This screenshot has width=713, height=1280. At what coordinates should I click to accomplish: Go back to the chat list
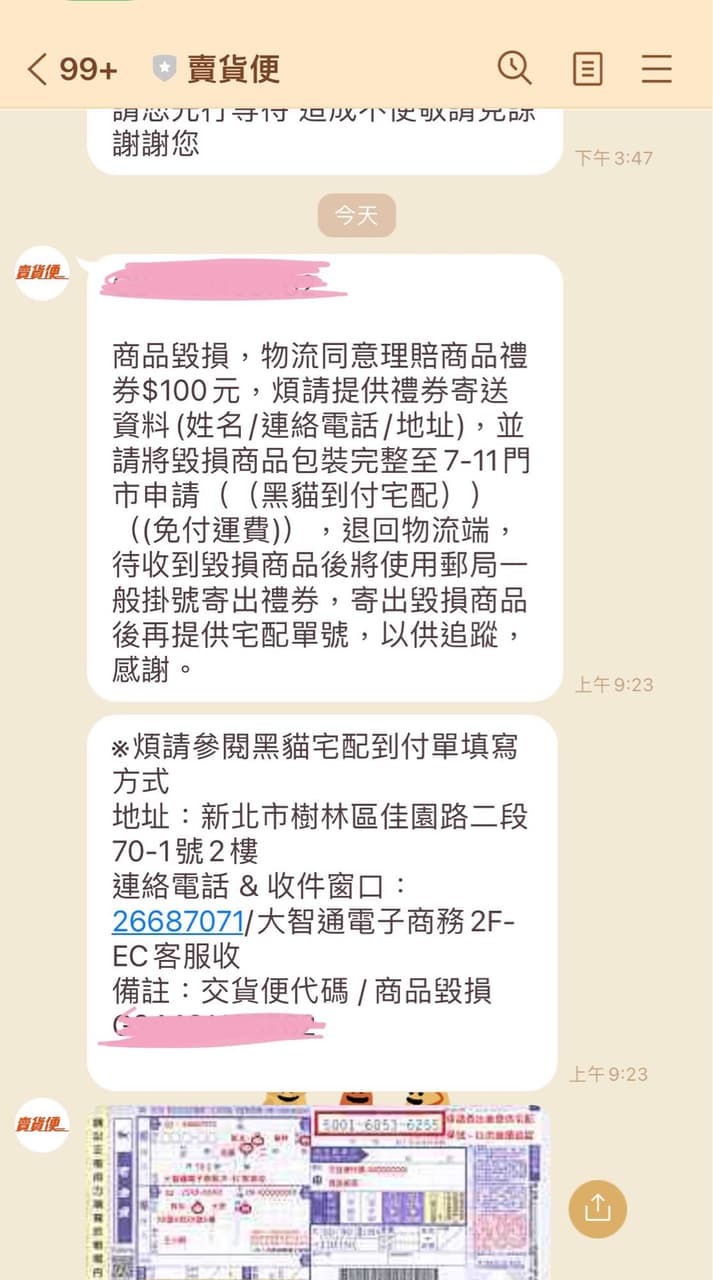38,69
